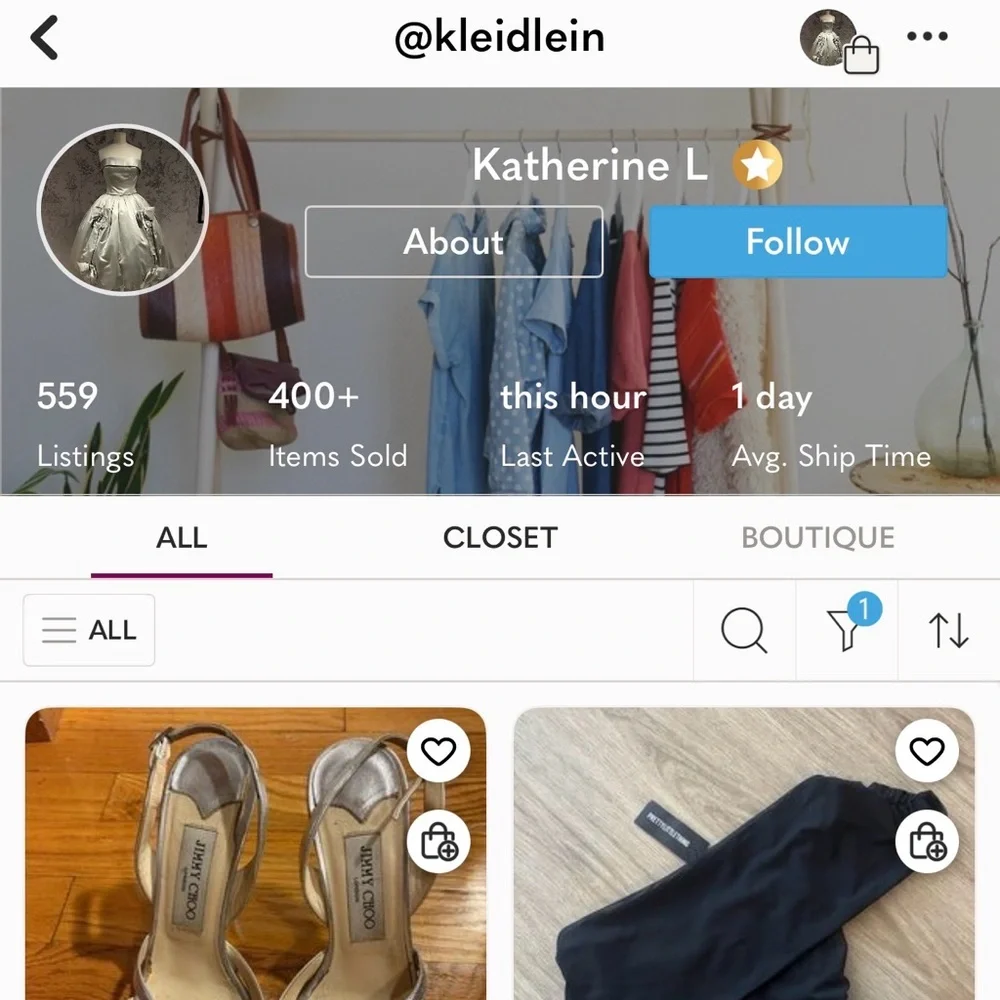Change the sort order of the listings
This screenshot has width=1000, height=1000.
coord(948,631)
